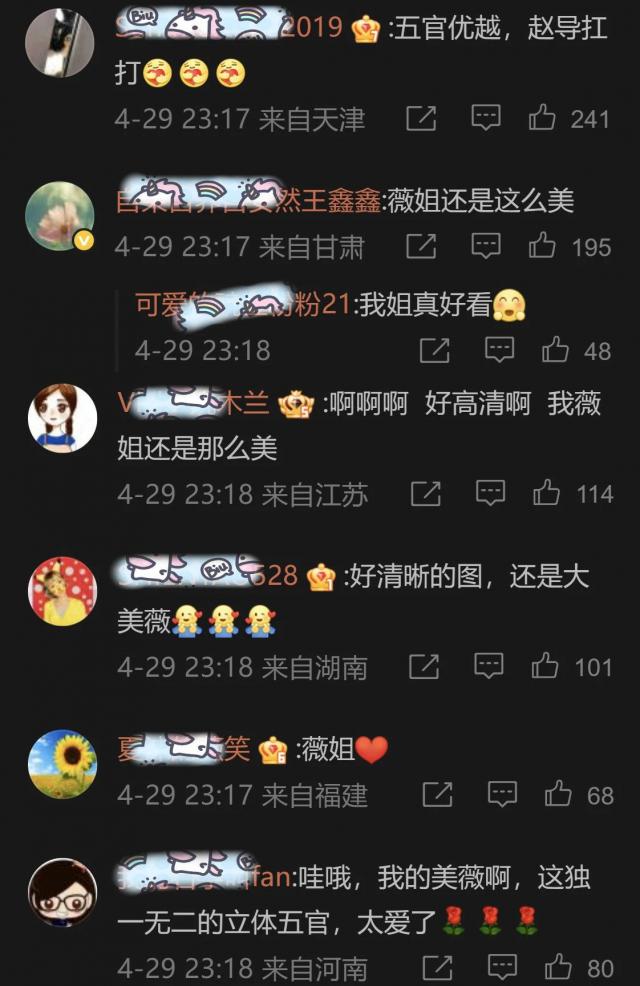Forward the comment from 甘肃
The image size is (640, 986).
(x=421, y=246)
